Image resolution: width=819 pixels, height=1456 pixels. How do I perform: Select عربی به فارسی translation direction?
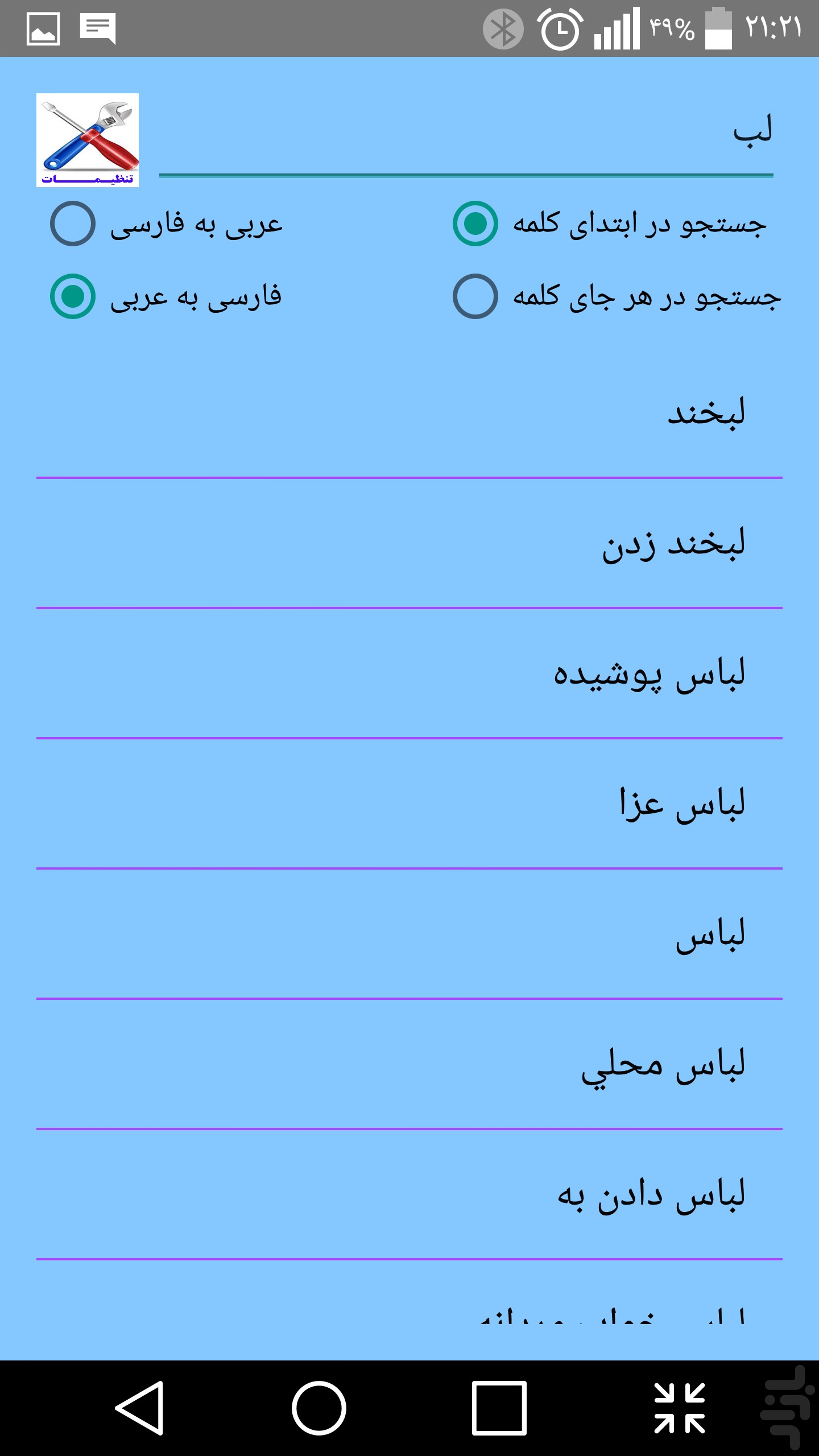(x=167, y=224)
